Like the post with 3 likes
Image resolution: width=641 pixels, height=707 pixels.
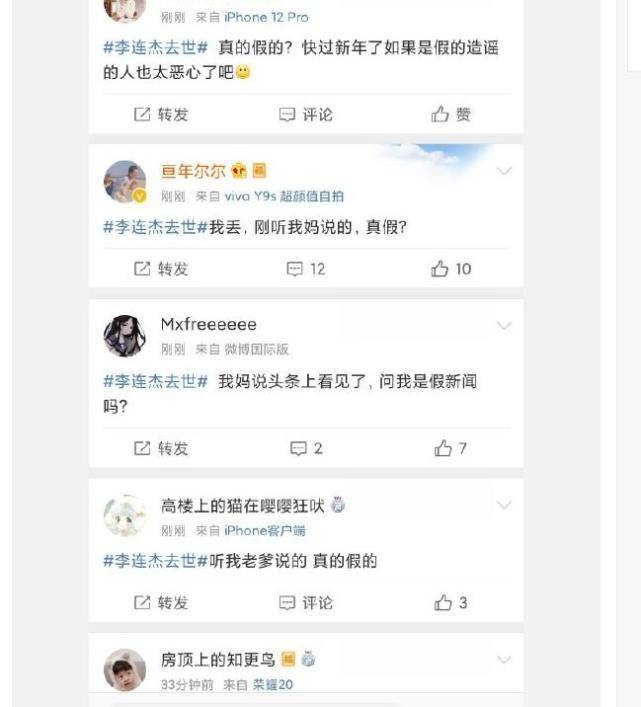coord(451,603)
